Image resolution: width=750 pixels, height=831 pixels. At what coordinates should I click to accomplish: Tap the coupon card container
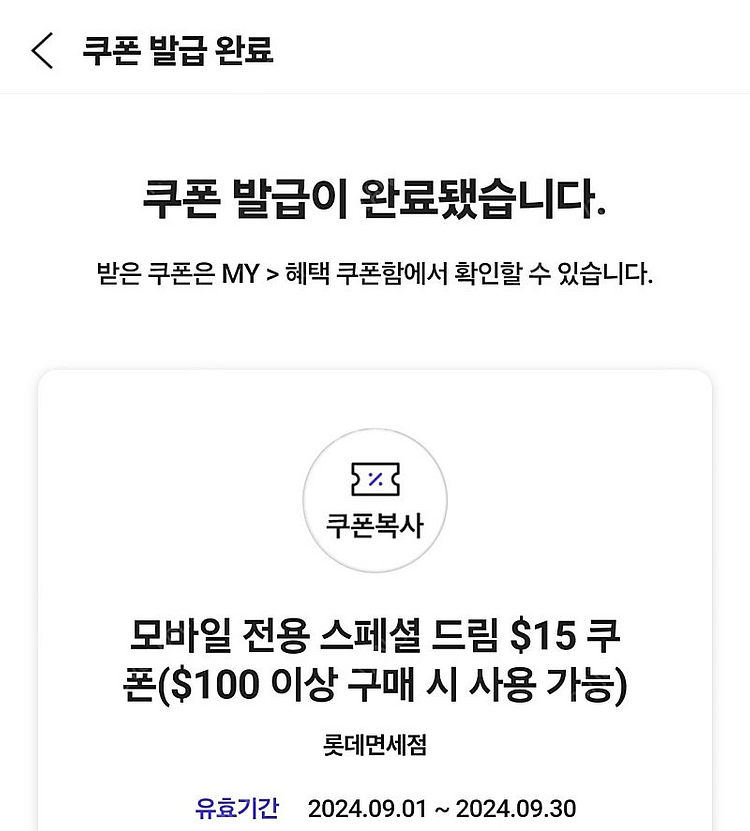[374, 600]
